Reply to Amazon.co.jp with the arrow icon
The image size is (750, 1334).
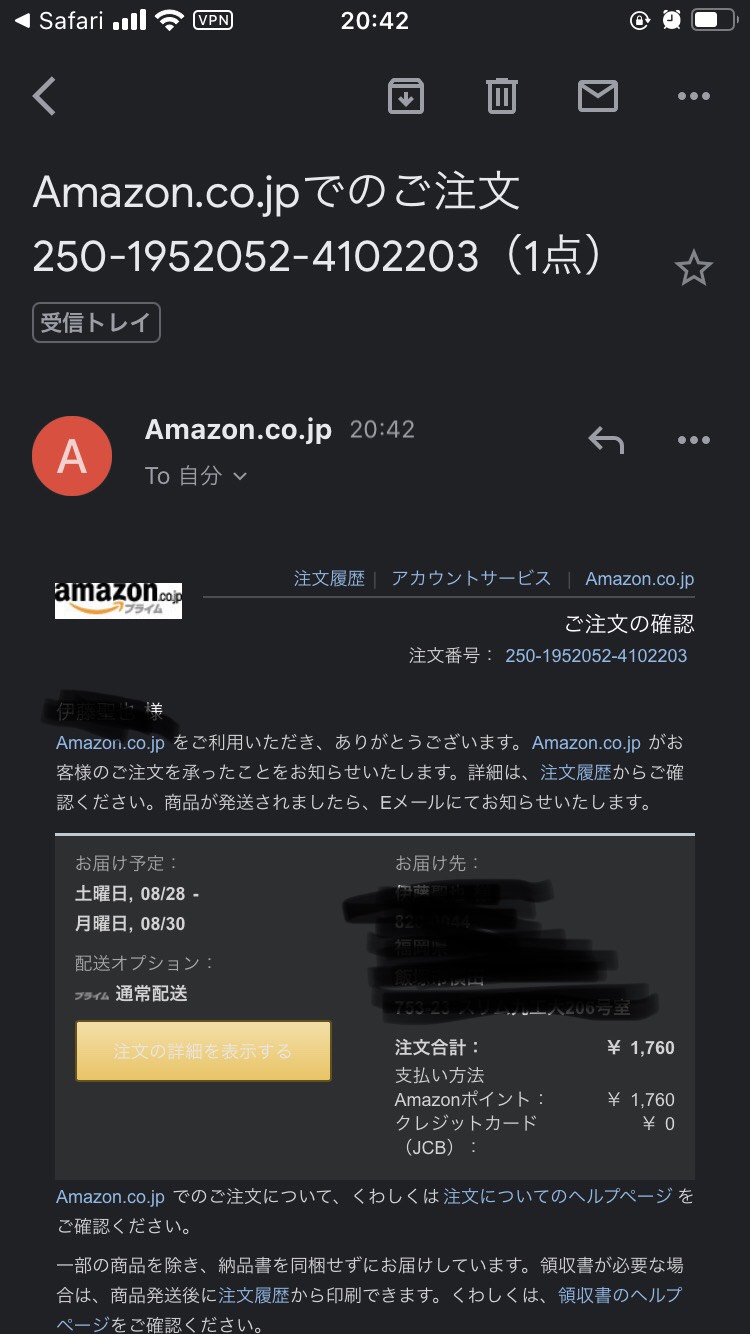(606, 439)
